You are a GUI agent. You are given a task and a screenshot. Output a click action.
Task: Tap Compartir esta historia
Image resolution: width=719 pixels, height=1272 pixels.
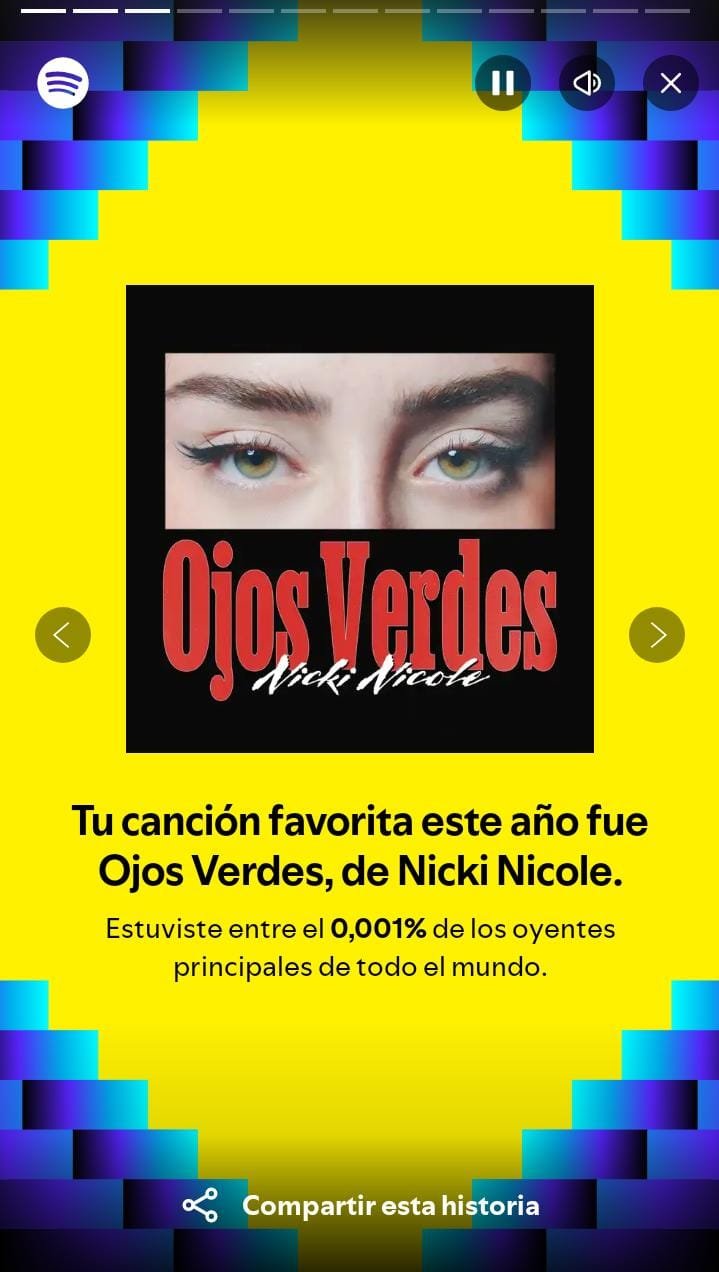360,1206
